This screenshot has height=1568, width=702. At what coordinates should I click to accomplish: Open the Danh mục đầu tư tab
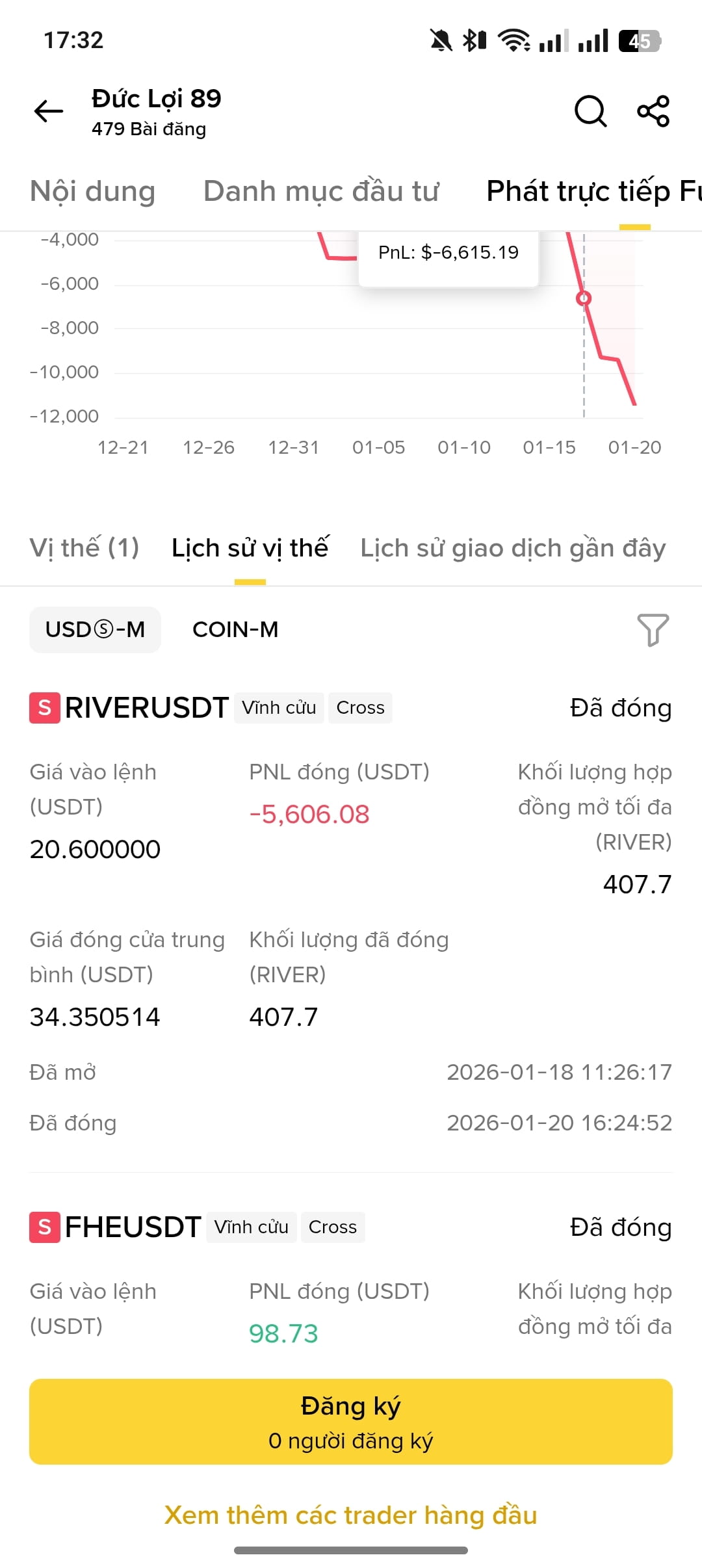coord(321,191)
